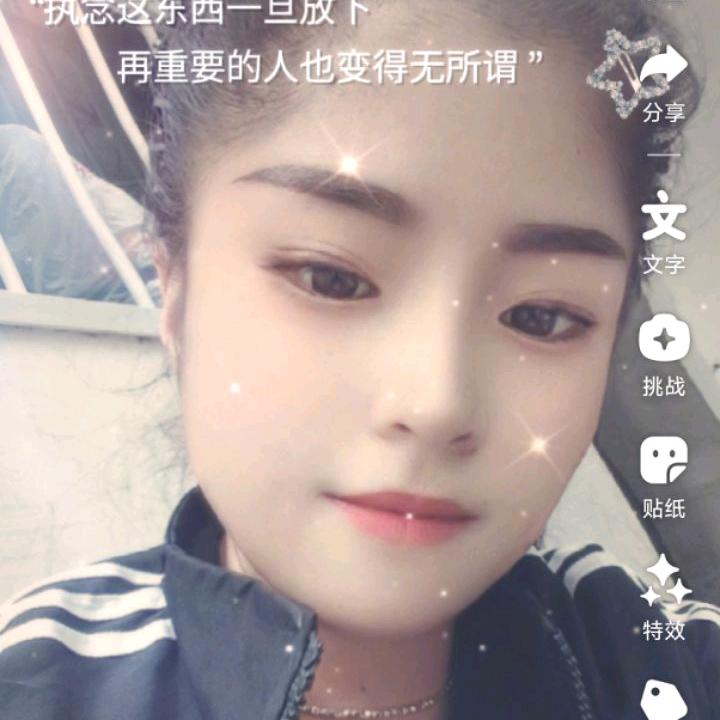Image resolution: width=720 pixels, height=720 pixels.
Task: Open the 特效 effects panel
Action: click(664, 584)
